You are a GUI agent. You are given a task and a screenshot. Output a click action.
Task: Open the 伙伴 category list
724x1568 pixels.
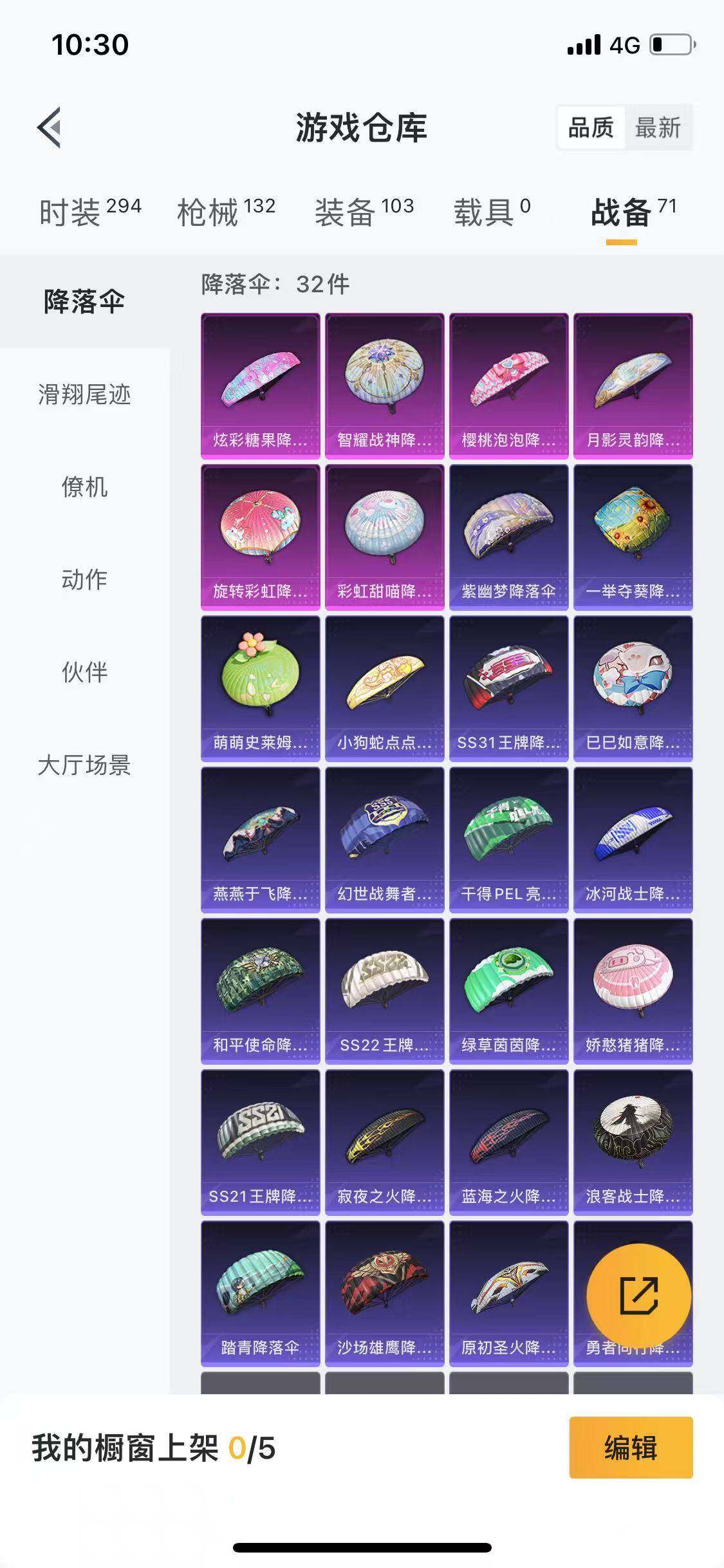(x=86, y=671)
